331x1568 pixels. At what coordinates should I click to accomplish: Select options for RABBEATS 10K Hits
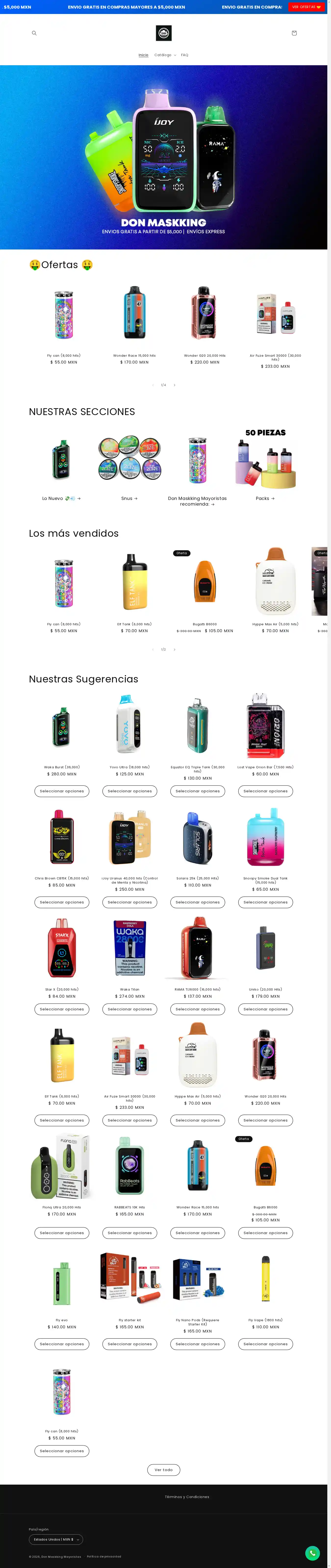point(130,1233)
